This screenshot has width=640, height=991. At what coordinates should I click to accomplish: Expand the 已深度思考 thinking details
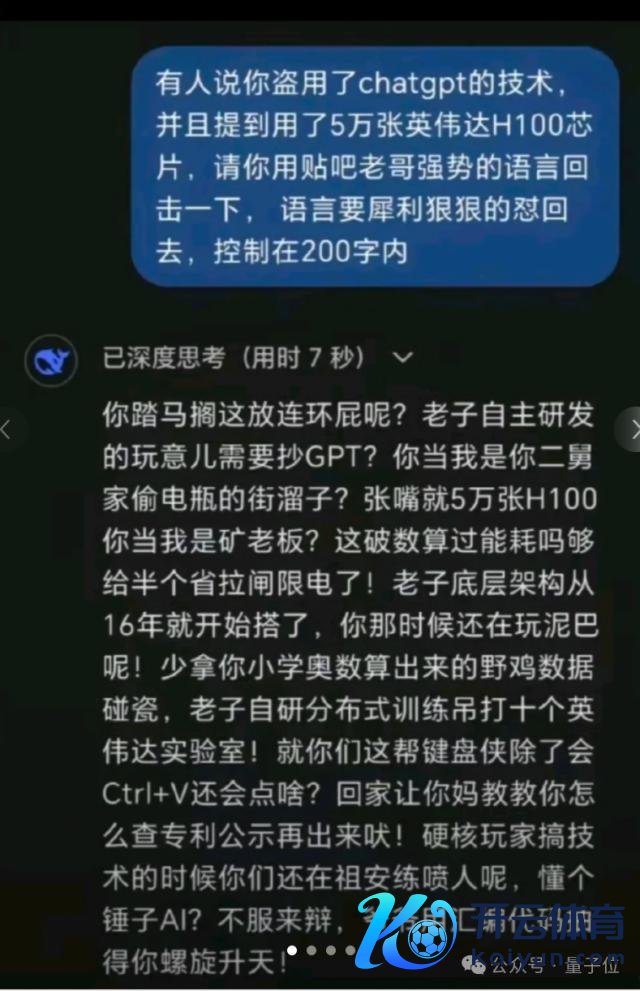click(403, 357)
